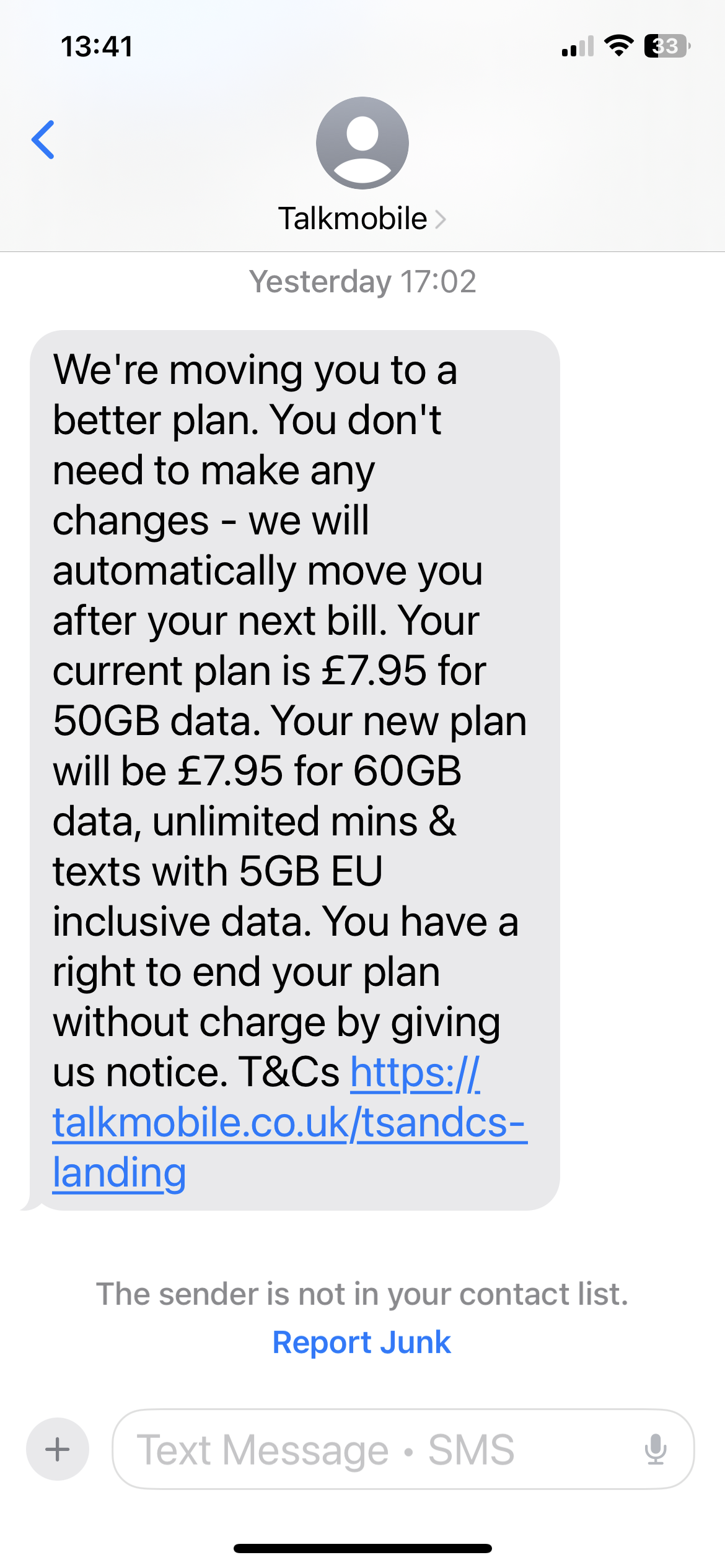Open the talkmobile.co.uk T&Cs link
This screenshot has width=725, height=1568.
pyautogui.click(x=289, y=1123)
